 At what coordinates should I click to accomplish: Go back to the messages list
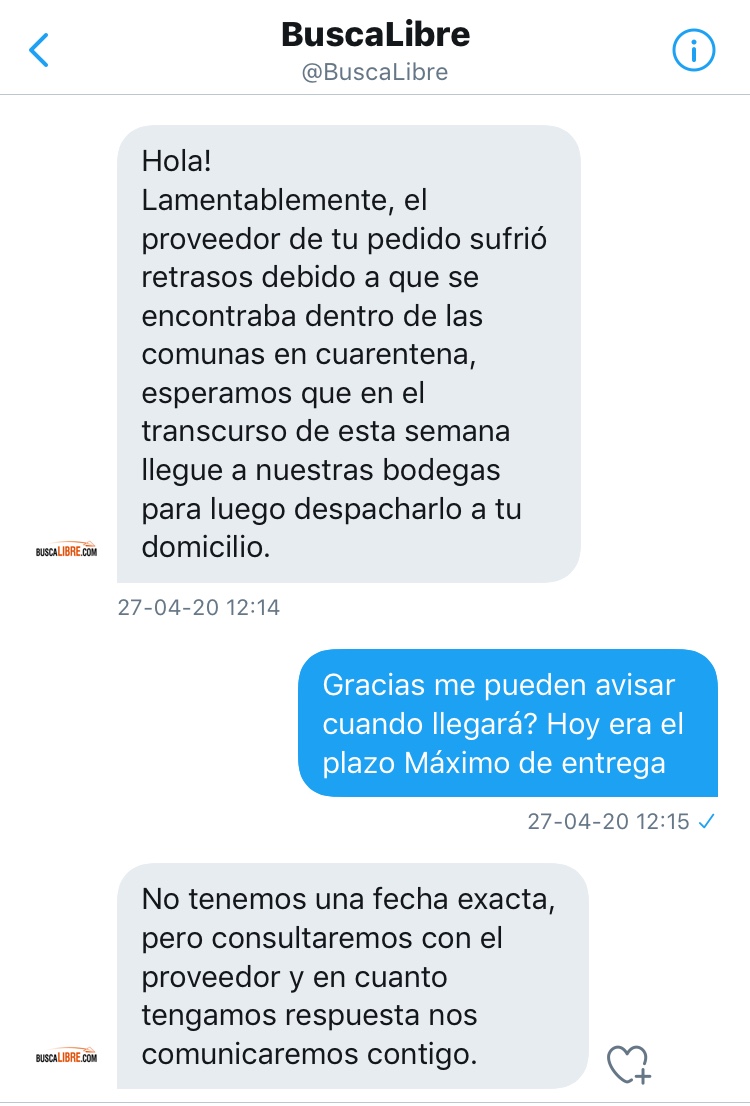pos(40,49)
